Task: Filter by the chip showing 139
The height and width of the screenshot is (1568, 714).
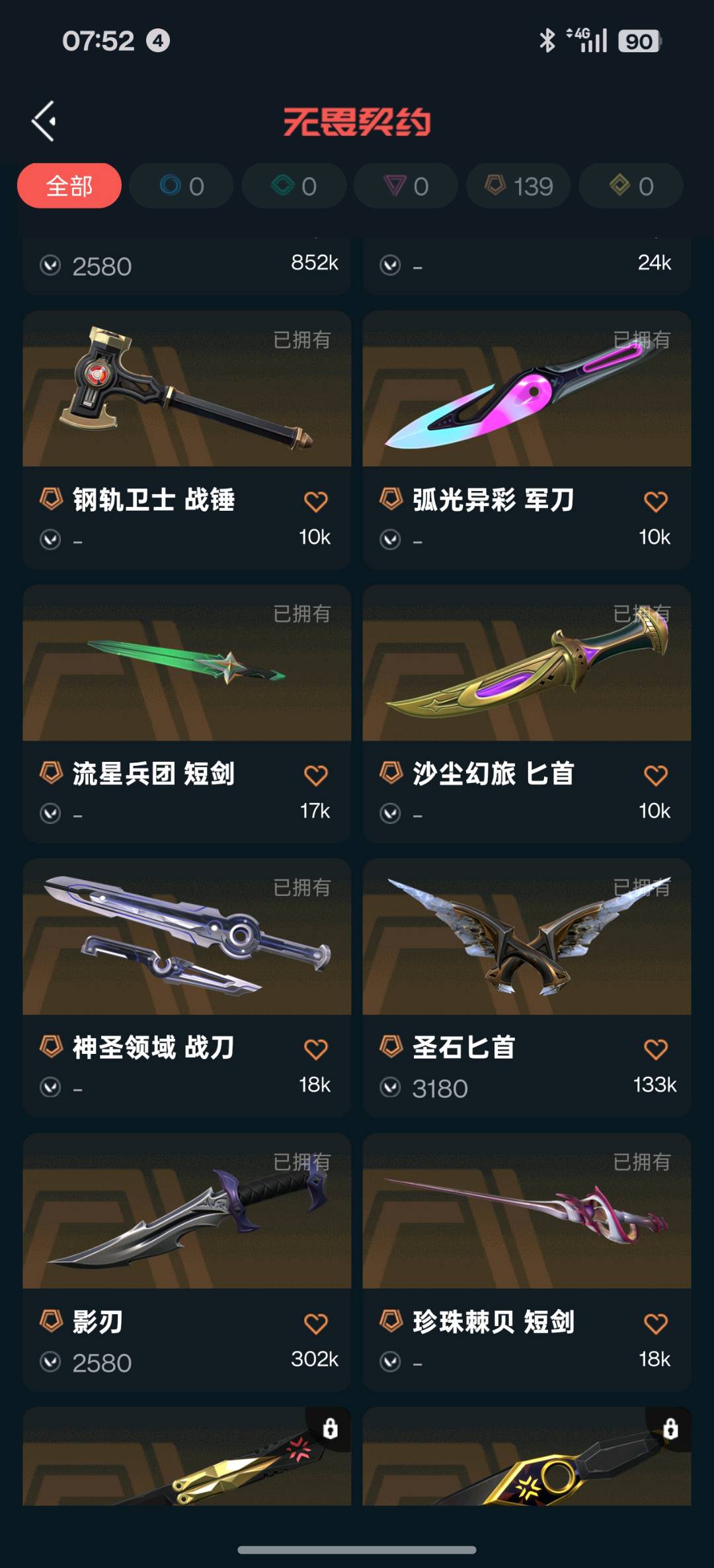Action: tap(519, 186)
